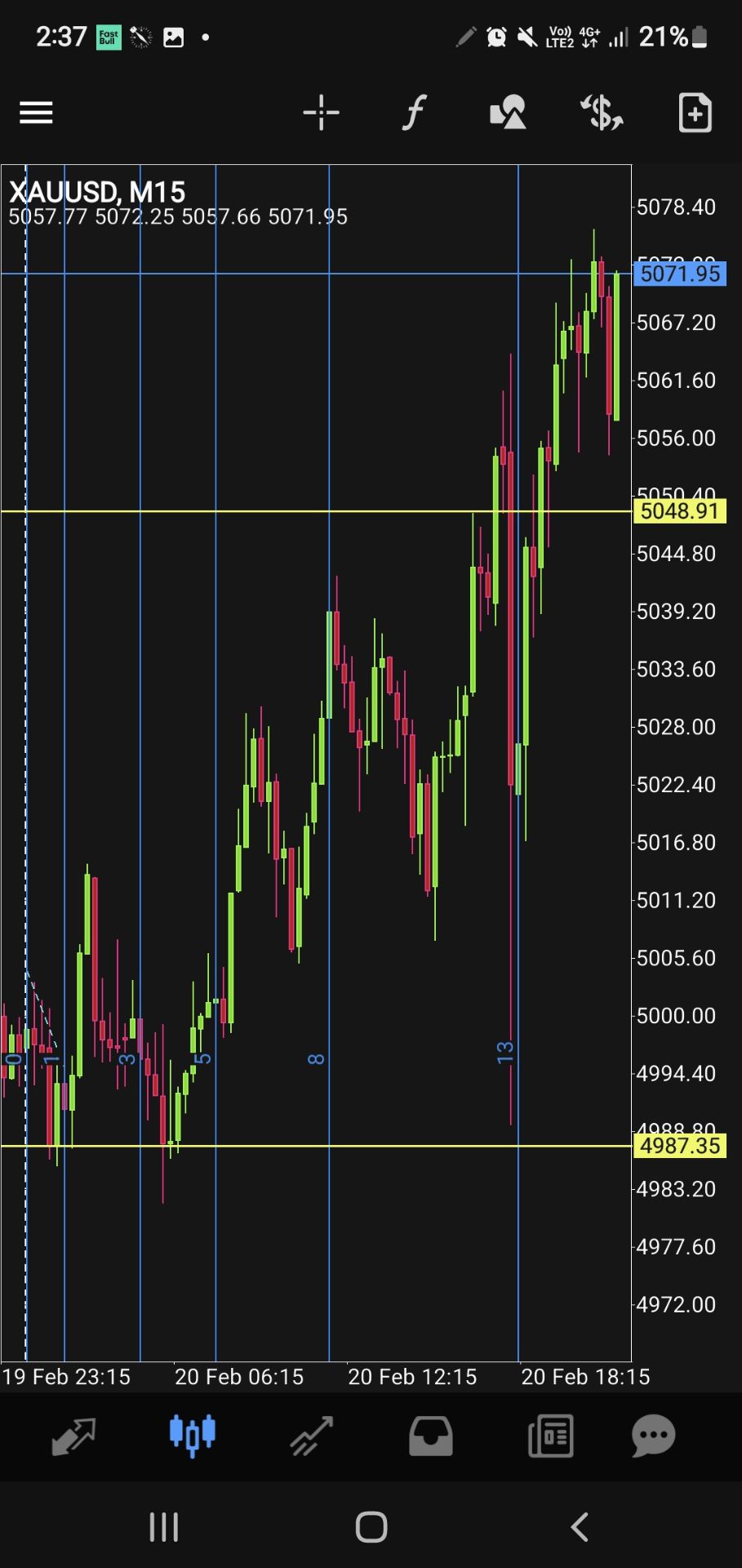Go back using system back button

click(580, 1526)
